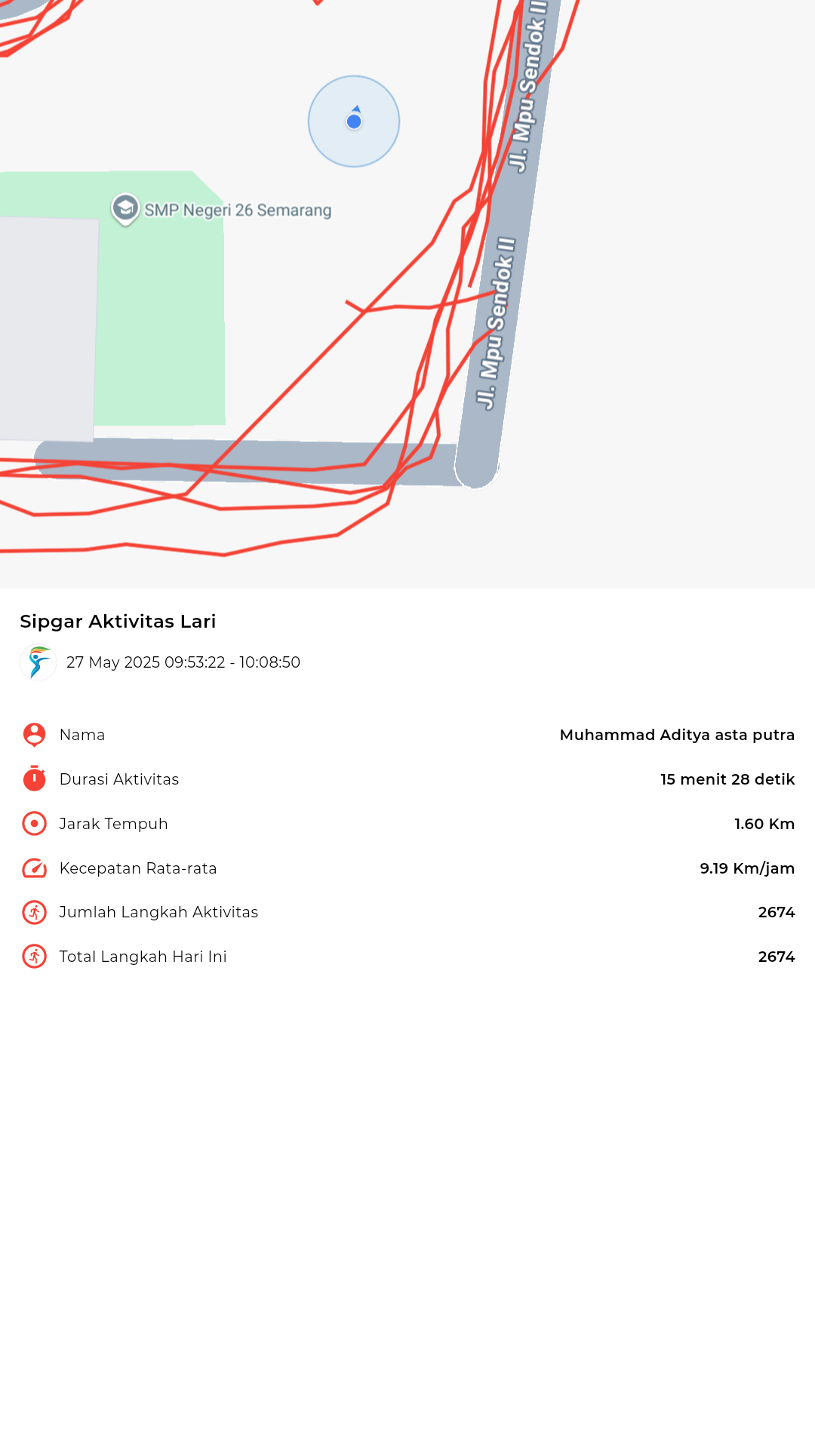Select the duration value 15 menit 28 detik
The height and width of the screenshot is (1456, 815).
[x=727, y=779]
